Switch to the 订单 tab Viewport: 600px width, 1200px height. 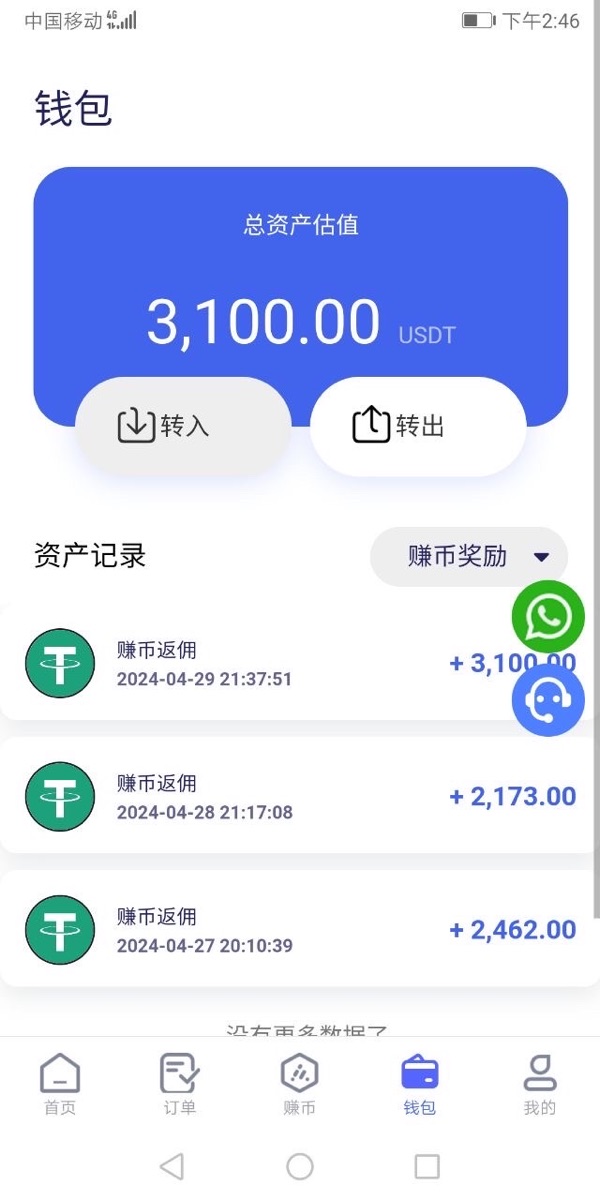coord(180,1084)
